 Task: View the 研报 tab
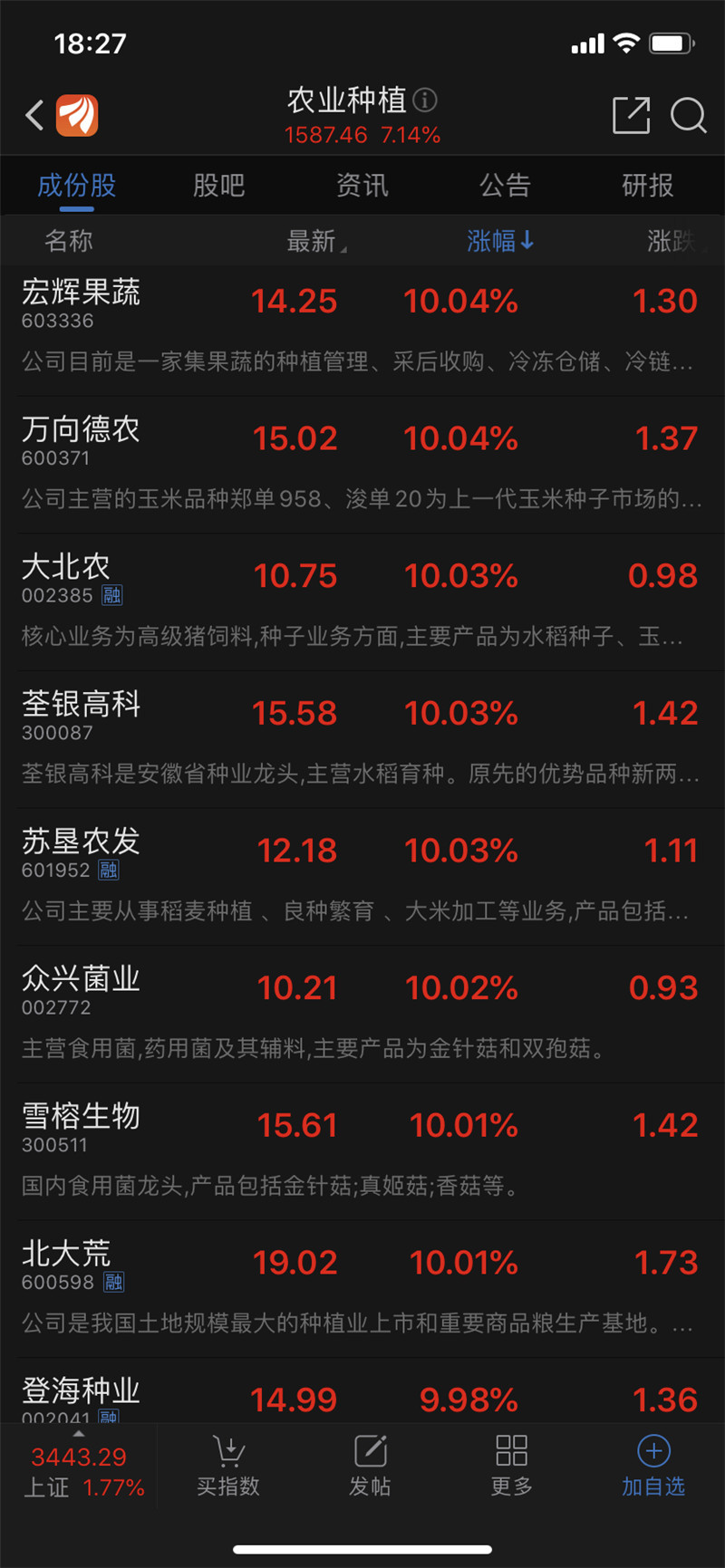pos(647,186)
